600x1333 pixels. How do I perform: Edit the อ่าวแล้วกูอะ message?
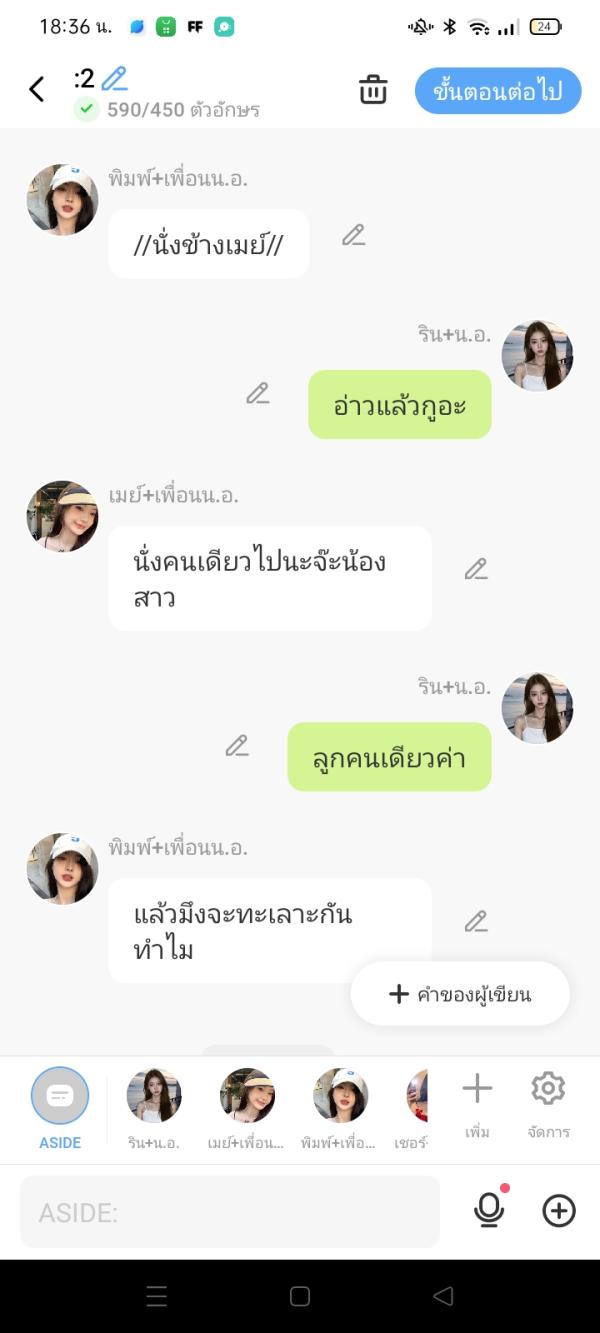pos(258,394)
